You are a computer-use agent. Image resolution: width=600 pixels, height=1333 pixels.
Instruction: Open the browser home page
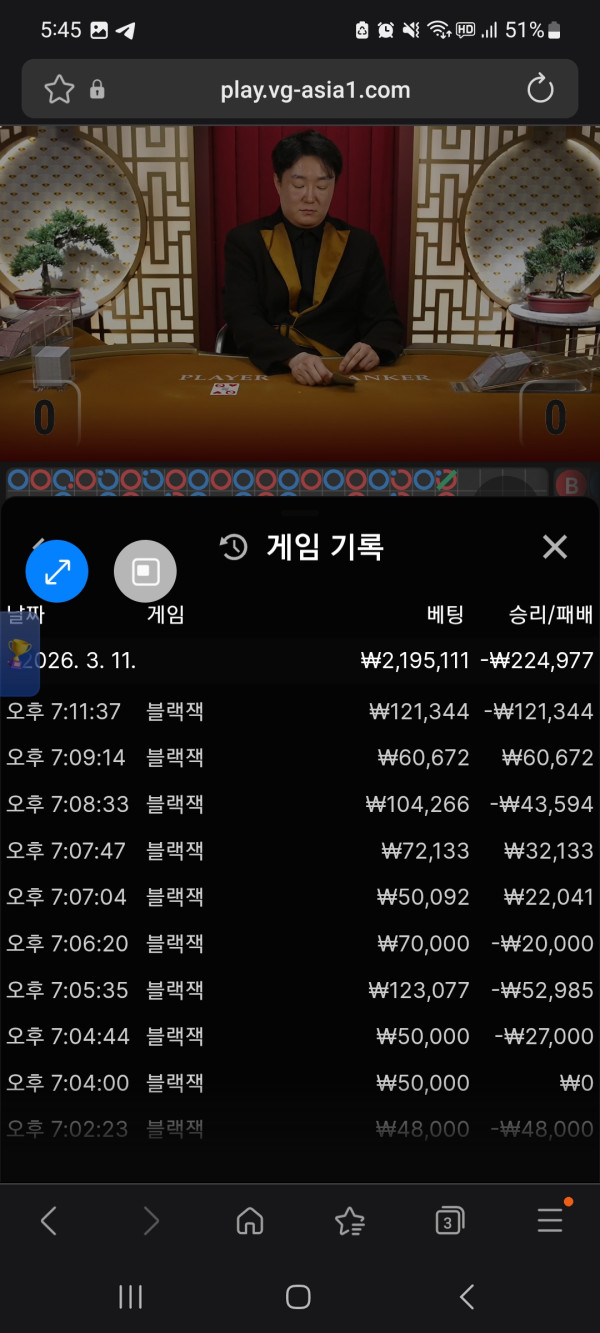click(249, 1220)
